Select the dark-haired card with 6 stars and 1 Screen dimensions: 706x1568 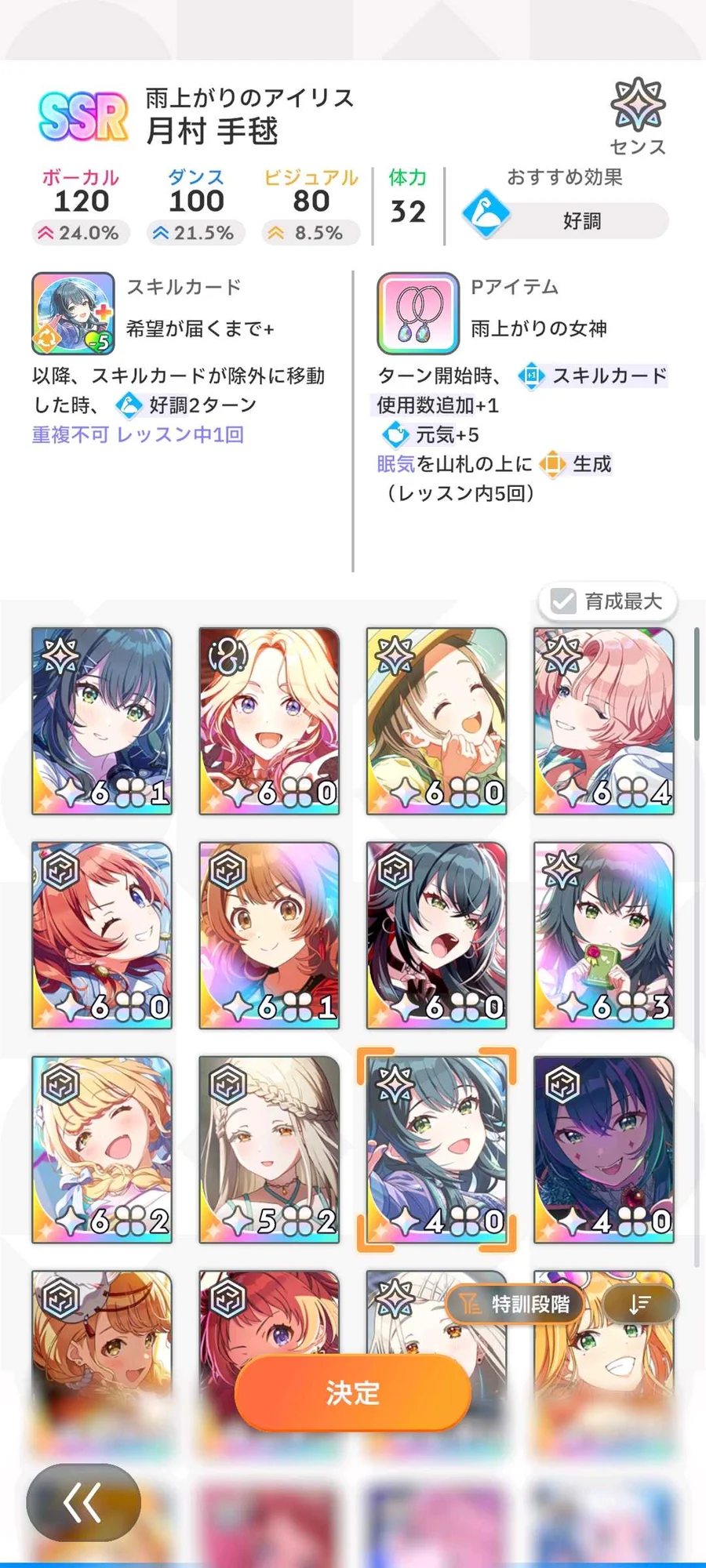[x=102, y=720]
